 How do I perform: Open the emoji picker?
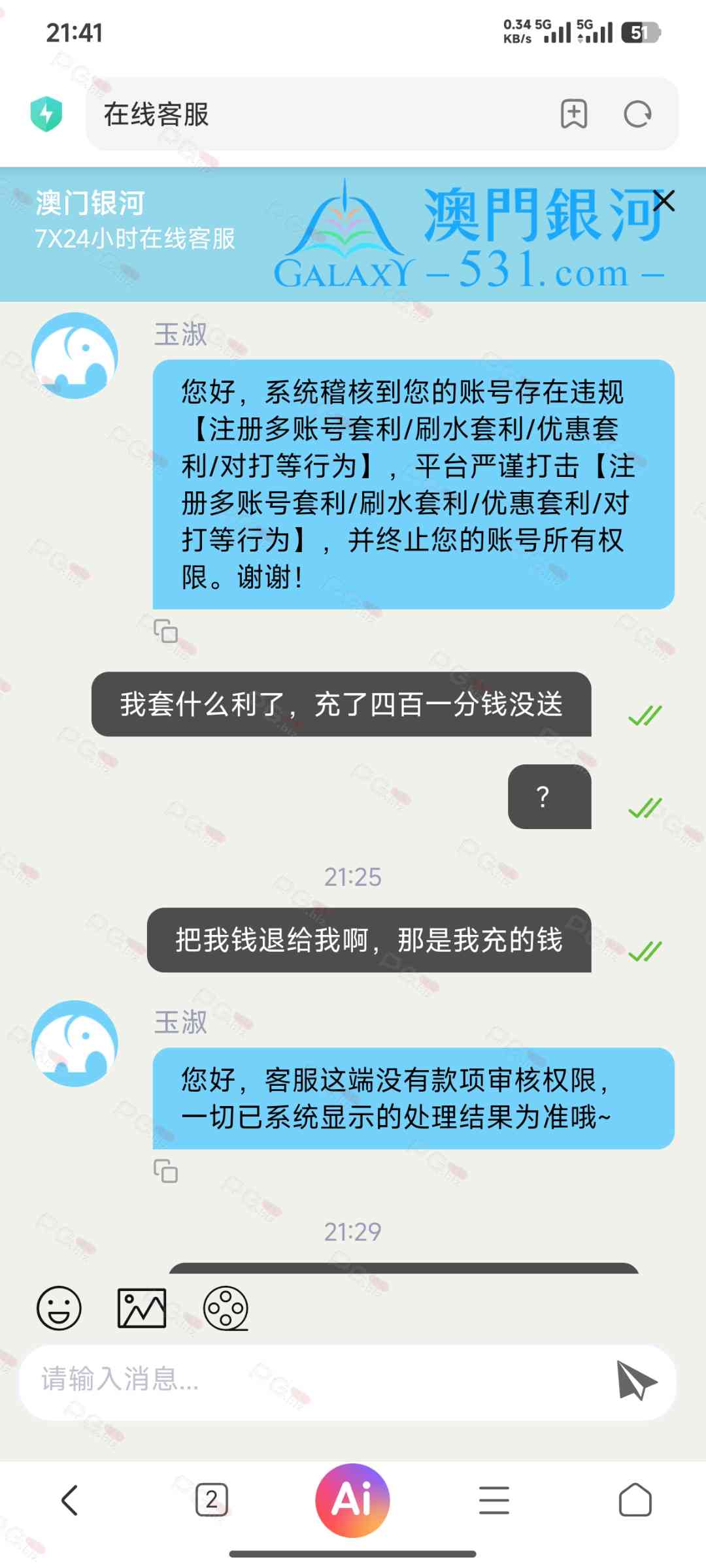point(59,1308)
